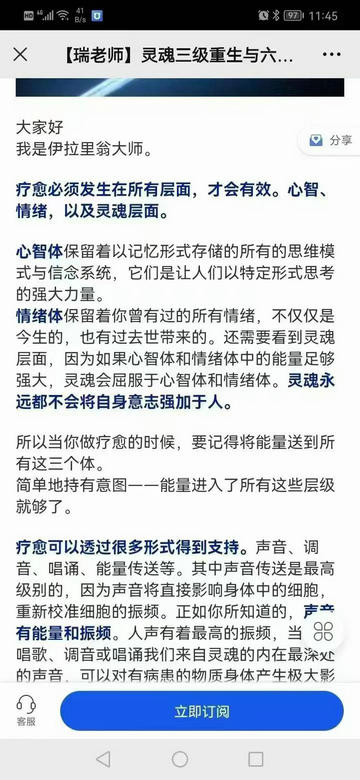Close the article page with the X
Viewport: 360px width, 780px height.
[x=20, y=55]
